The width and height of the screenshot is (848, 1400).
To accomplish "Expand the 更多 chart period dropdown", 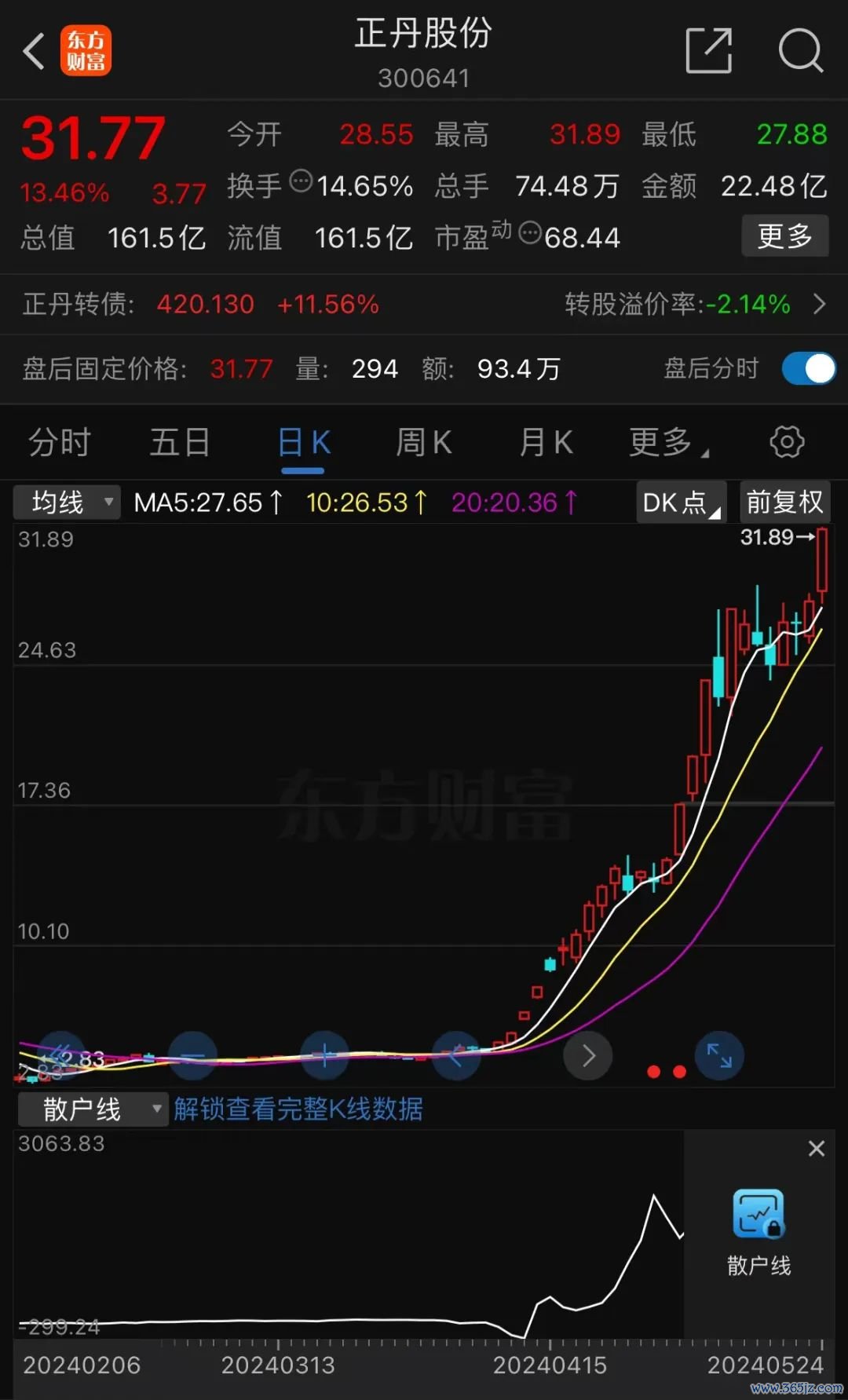I will coord(669,442).
